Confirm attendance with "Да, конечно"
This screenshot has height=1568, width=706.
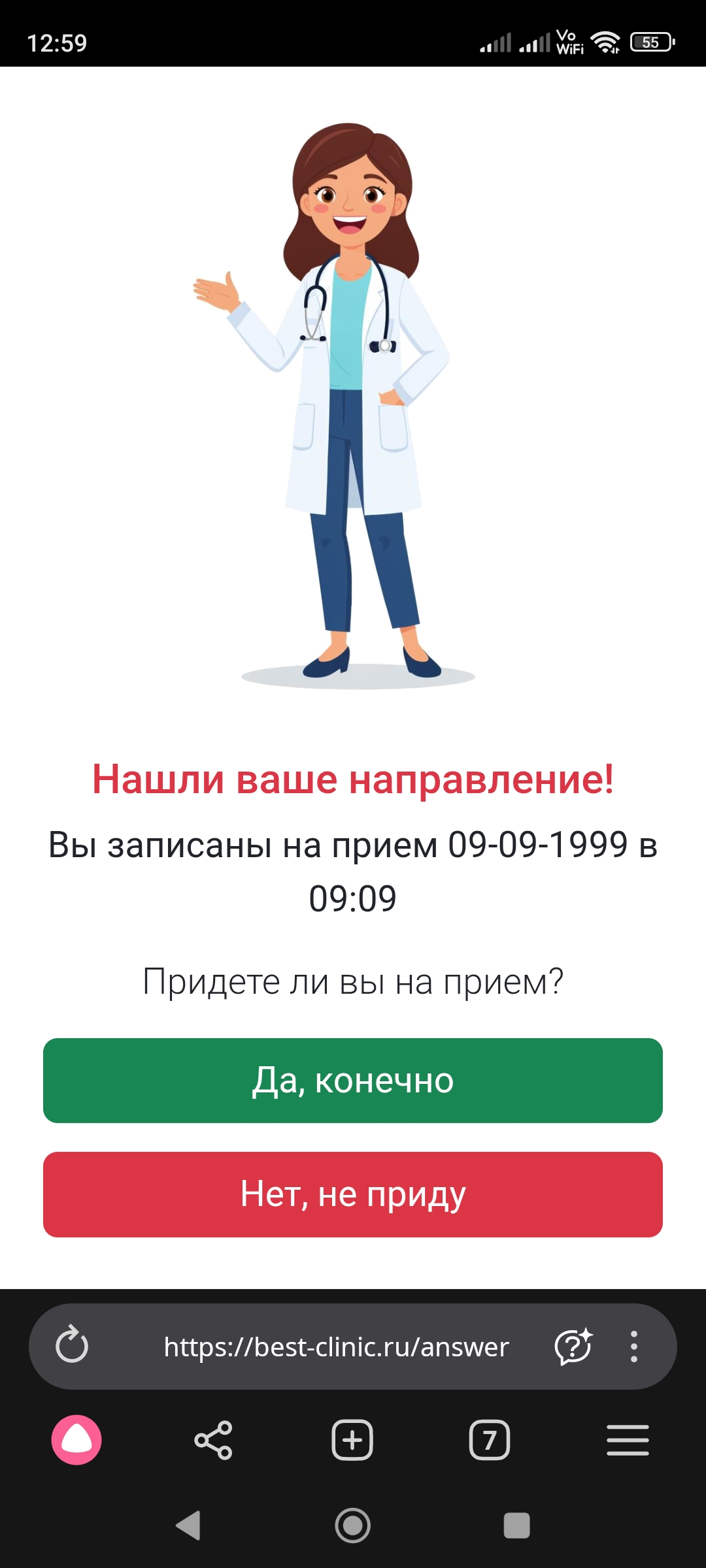(x=353, y=1080)
